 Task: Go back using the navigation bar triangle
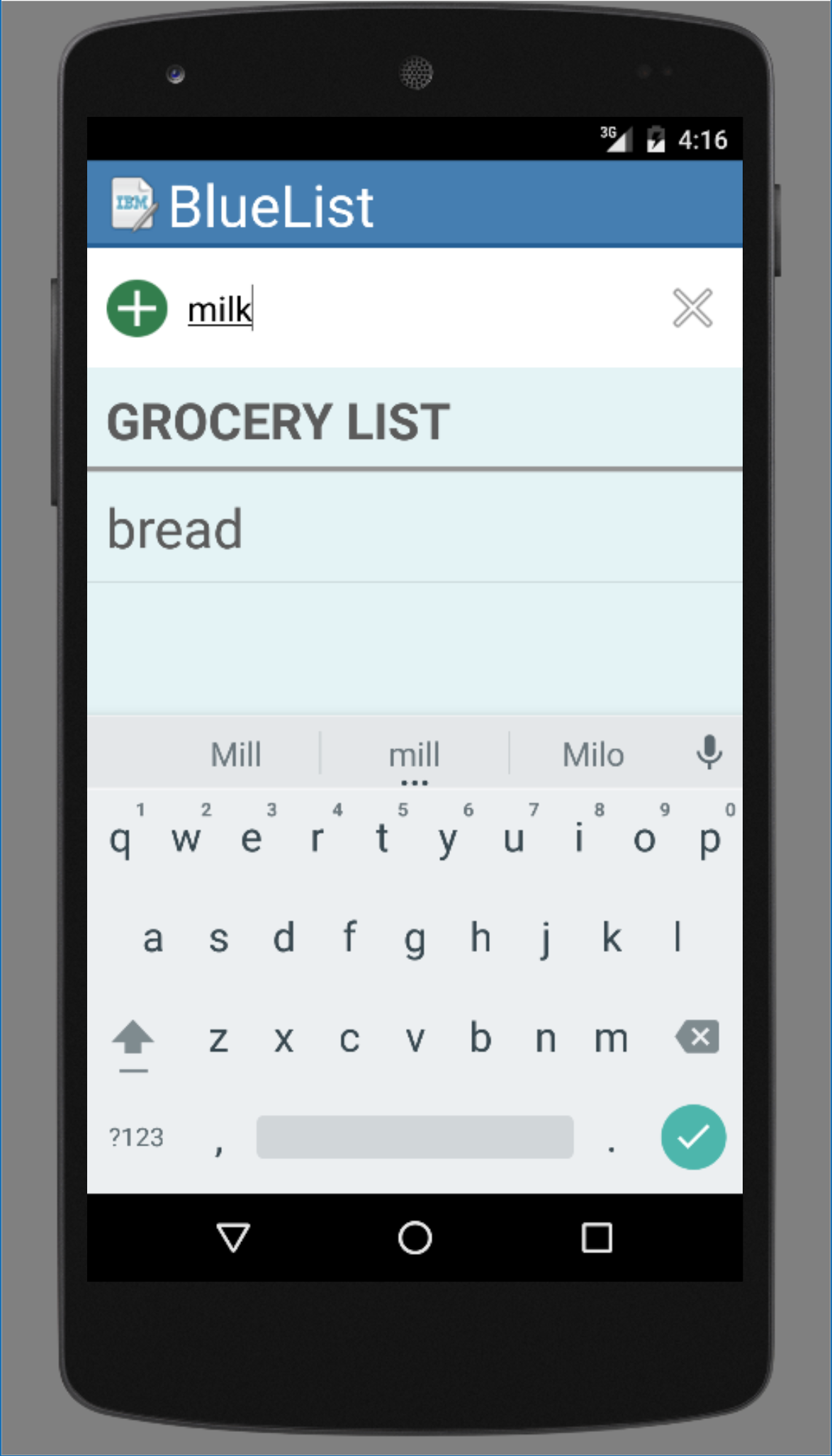click(233, 1238)
